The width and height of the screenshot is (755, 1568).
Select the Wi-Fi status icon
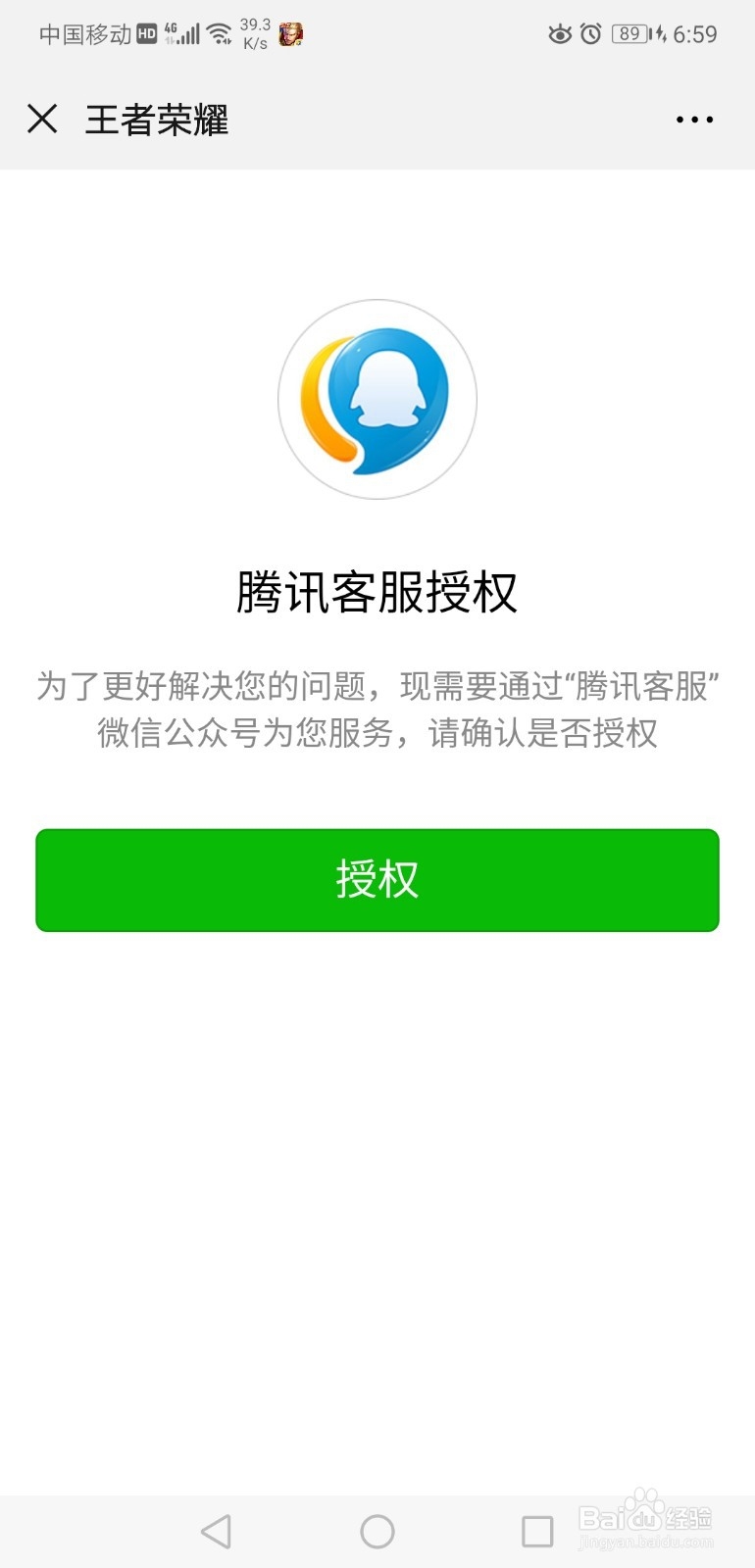(220, 32)
